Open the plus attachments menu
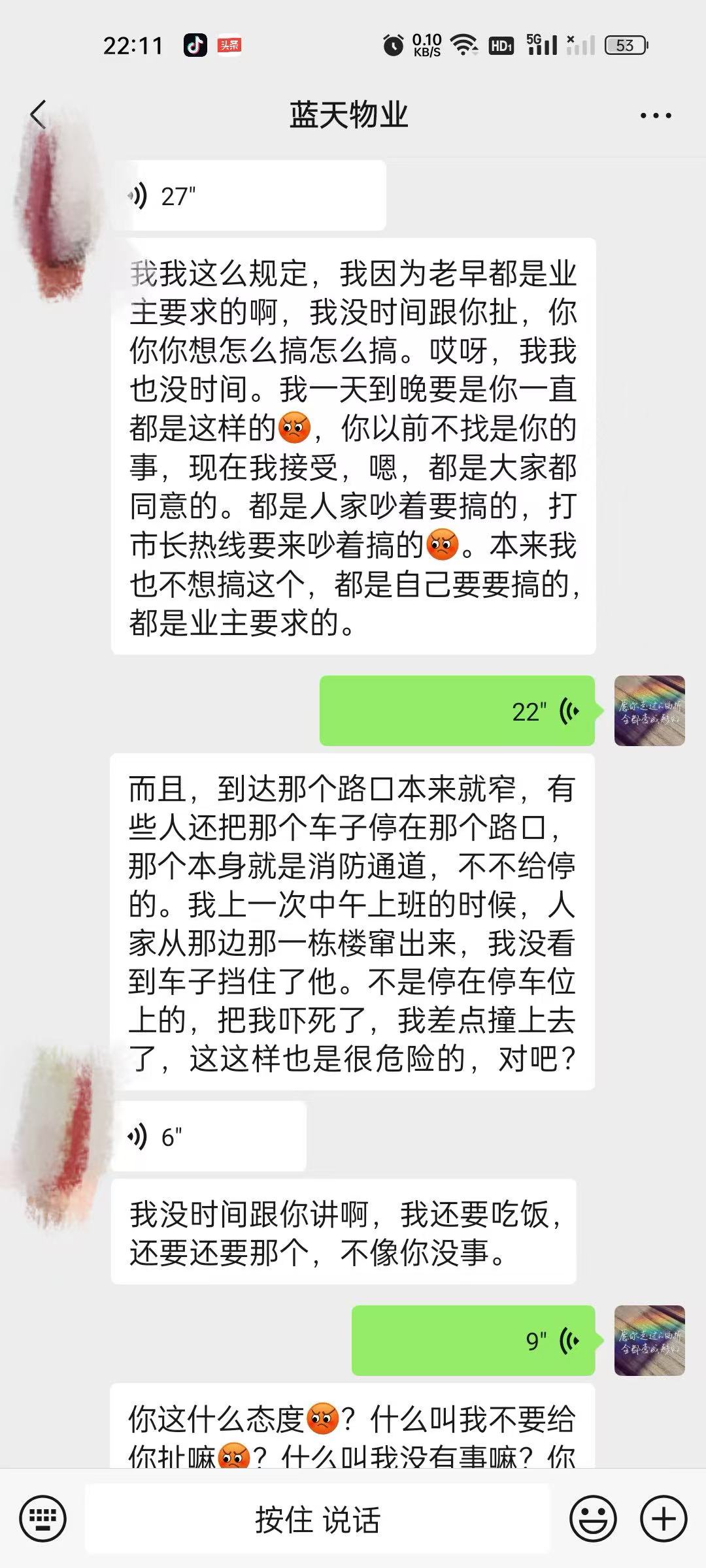This screenshot has width=706, height=1568. coord(664,1518)
